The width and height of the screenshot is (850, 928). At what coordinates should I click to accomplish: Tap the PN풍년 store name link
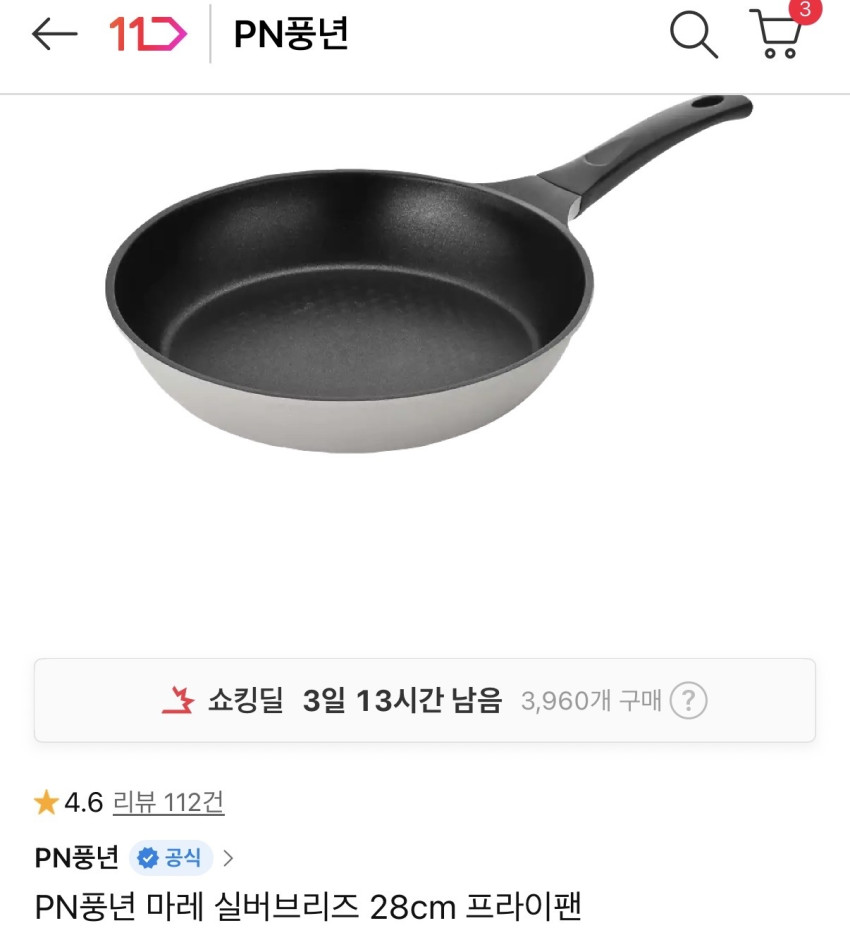click(76, 857)
